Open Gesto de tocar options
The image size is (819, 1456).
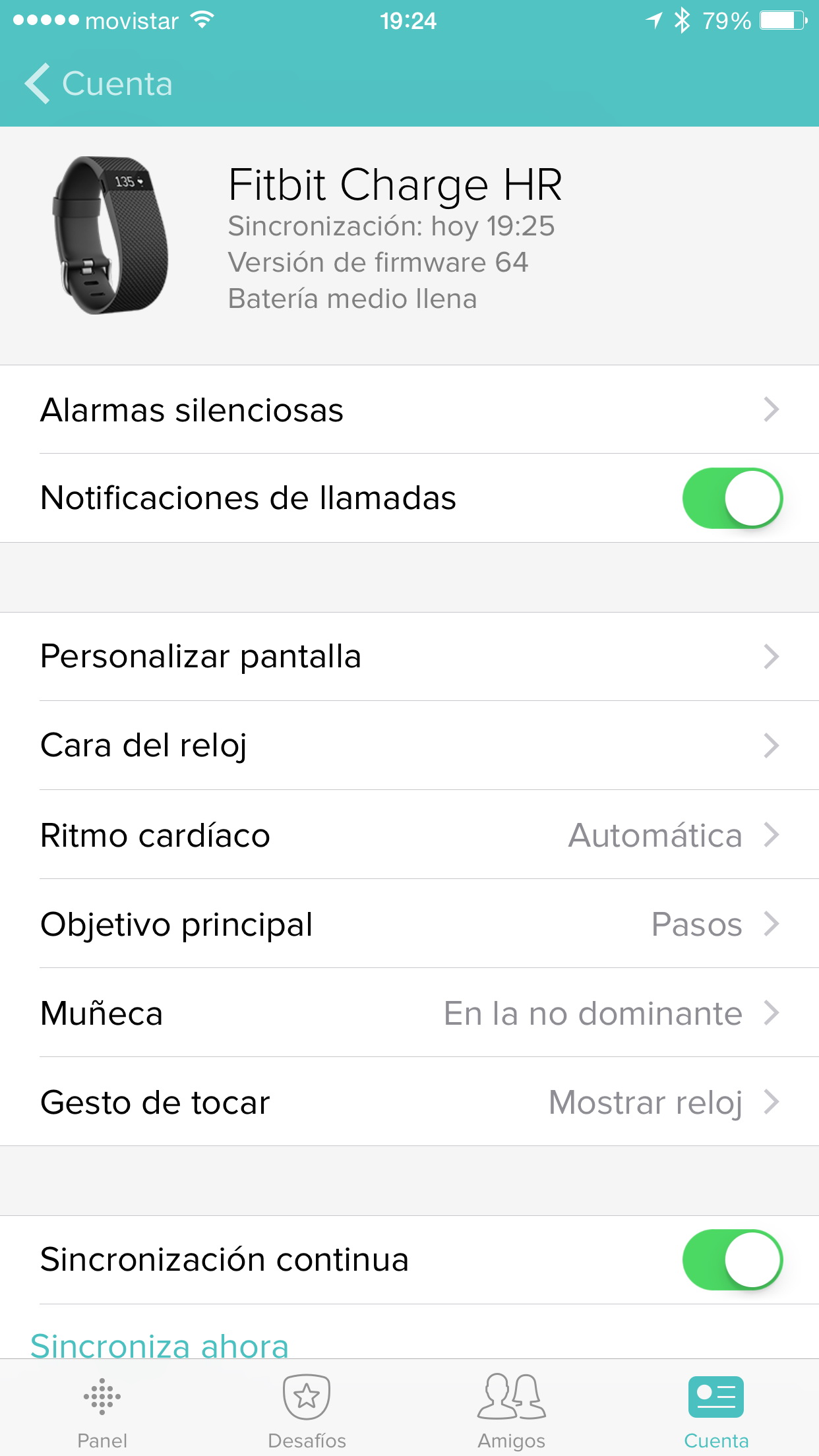(x=409, y=1102)
